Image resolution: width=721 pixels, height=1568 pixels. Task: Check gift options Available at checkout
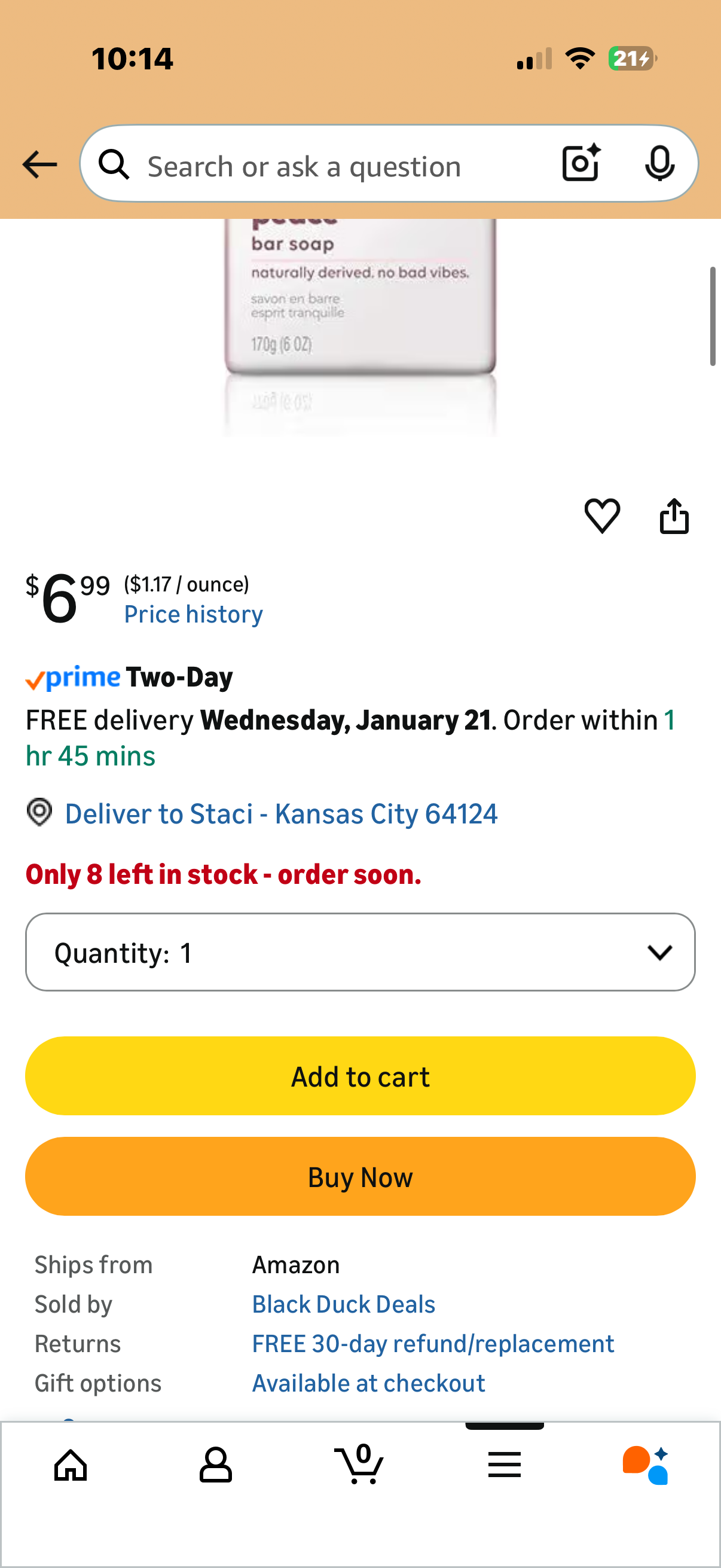pos(369,1383)
